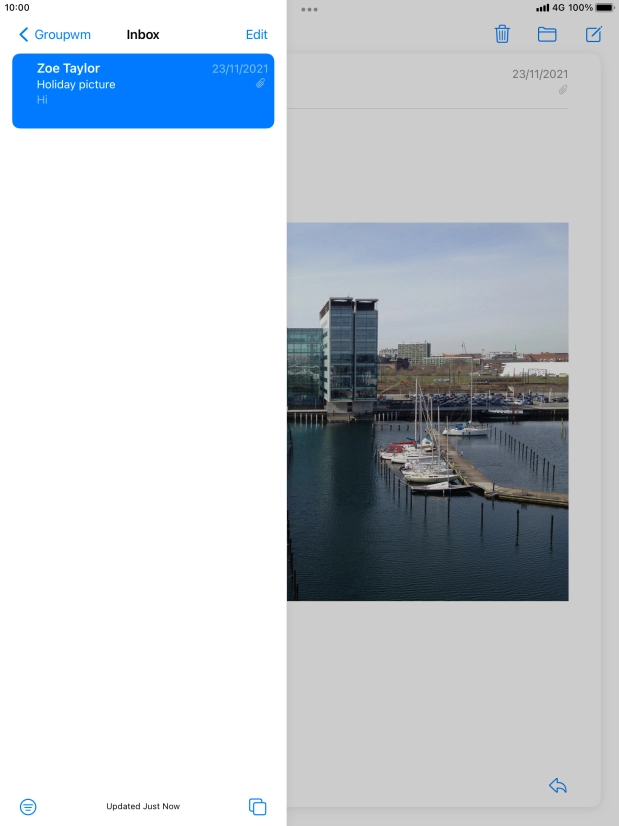Go back to Groupwm mailboxes
This screenshot has width=619, height=826.
pyautogui.click(x=55, y=34)
